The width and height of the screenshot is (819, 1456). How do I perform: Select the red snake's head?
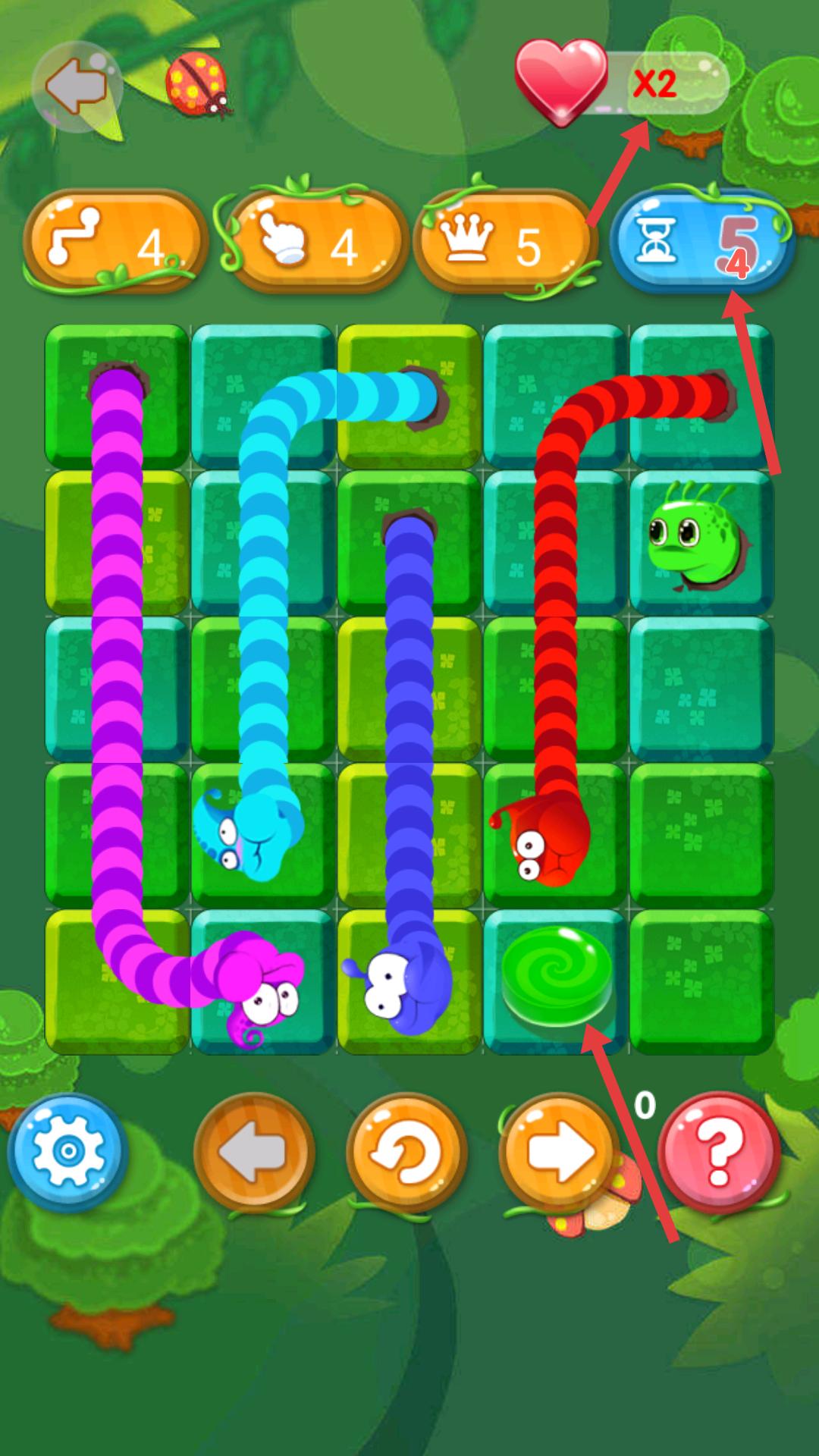(544, 839)
